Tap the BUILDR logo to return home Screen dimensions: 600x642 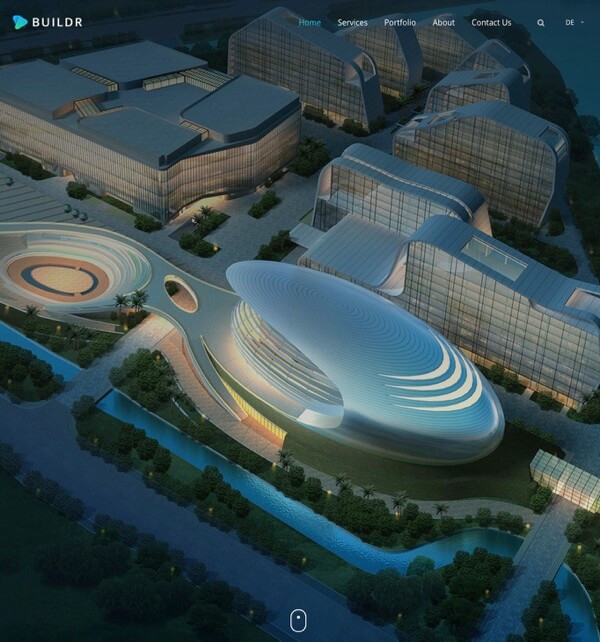[48, 22]
